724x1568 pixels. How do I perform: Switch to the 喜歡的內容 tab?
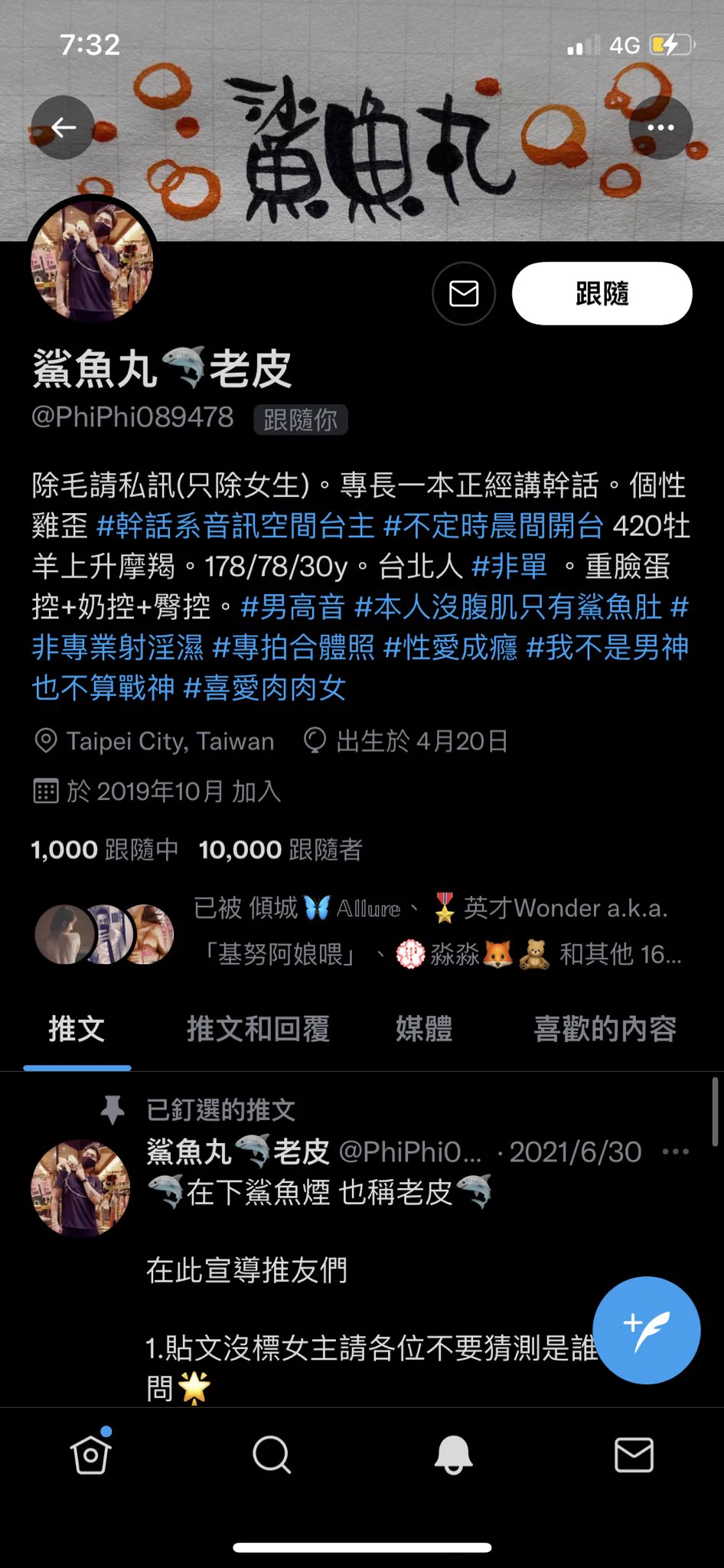pyautogui.click(x=605, y=1029)
